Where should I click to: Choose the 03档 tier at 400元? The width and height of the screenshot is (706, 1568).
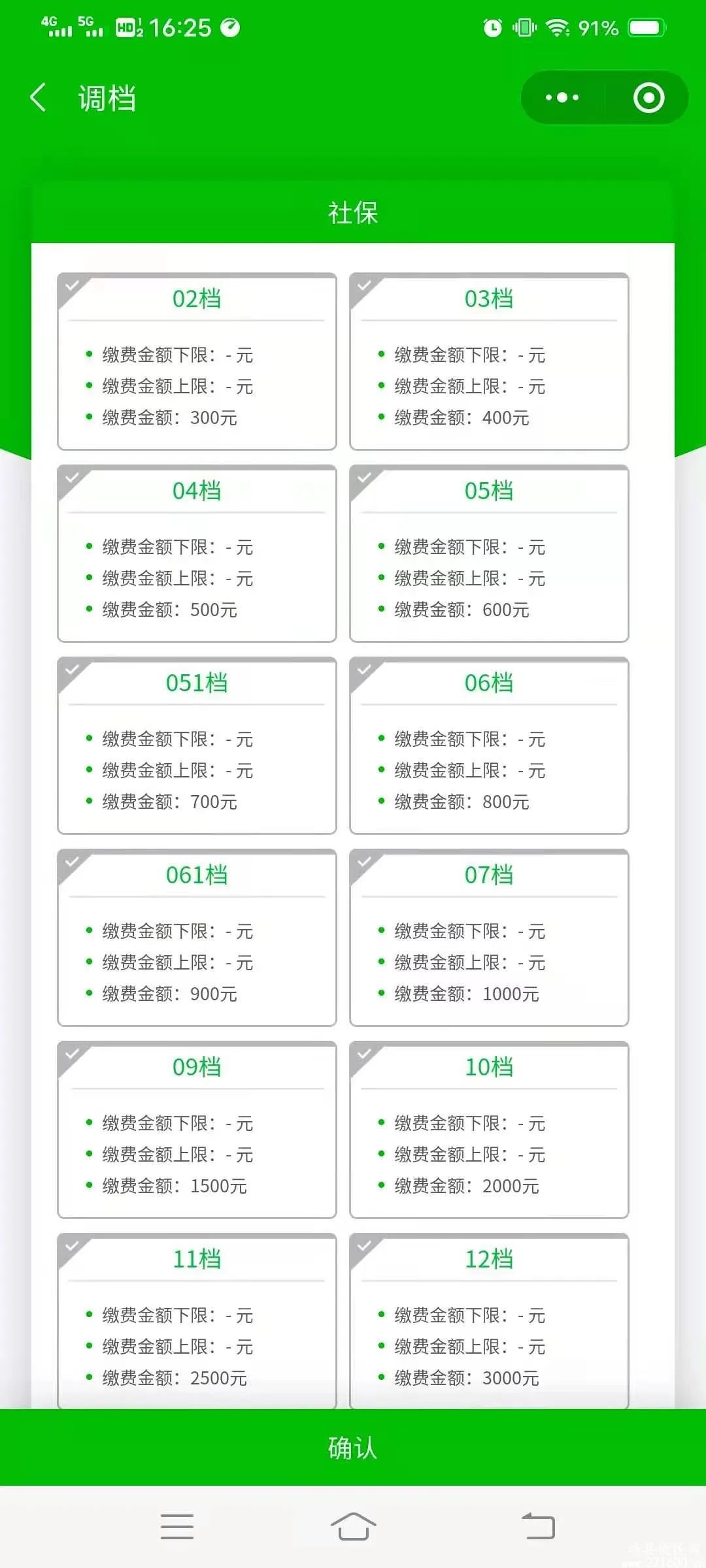[489, 361]
